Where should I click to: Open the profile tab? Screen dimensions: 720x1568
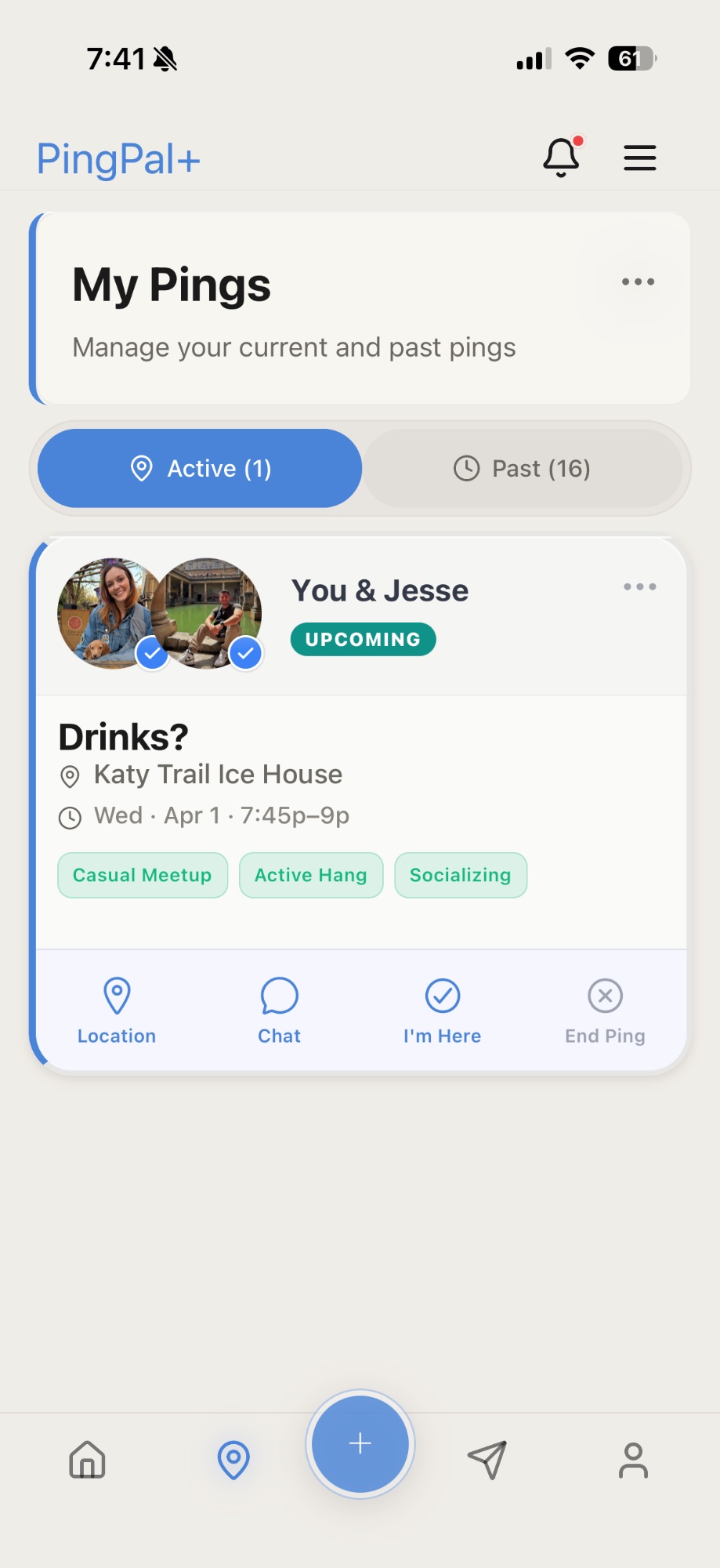[x=633, y=1460]
